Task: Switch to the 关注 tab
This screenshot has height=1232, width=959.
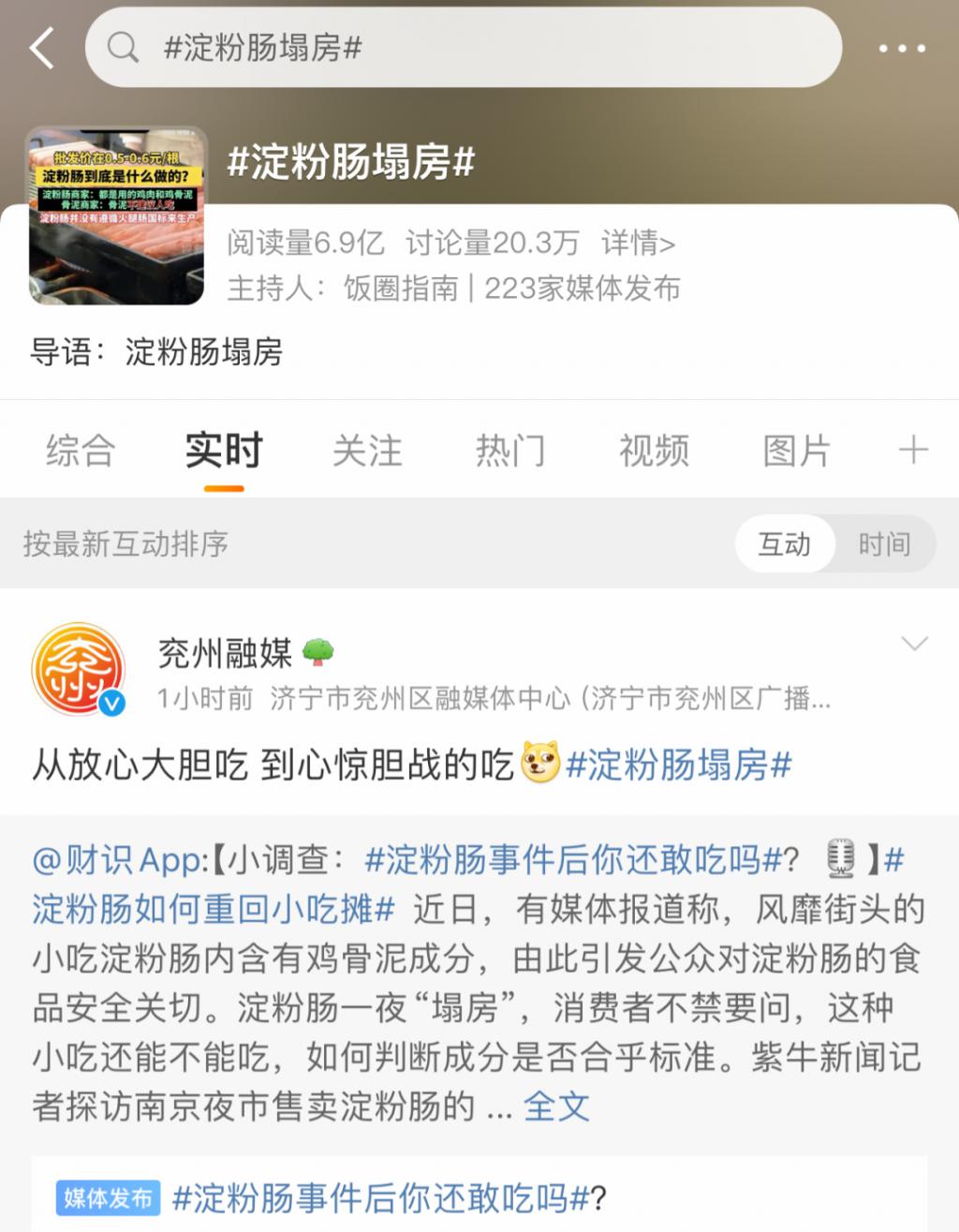Action: pos(367,451)
